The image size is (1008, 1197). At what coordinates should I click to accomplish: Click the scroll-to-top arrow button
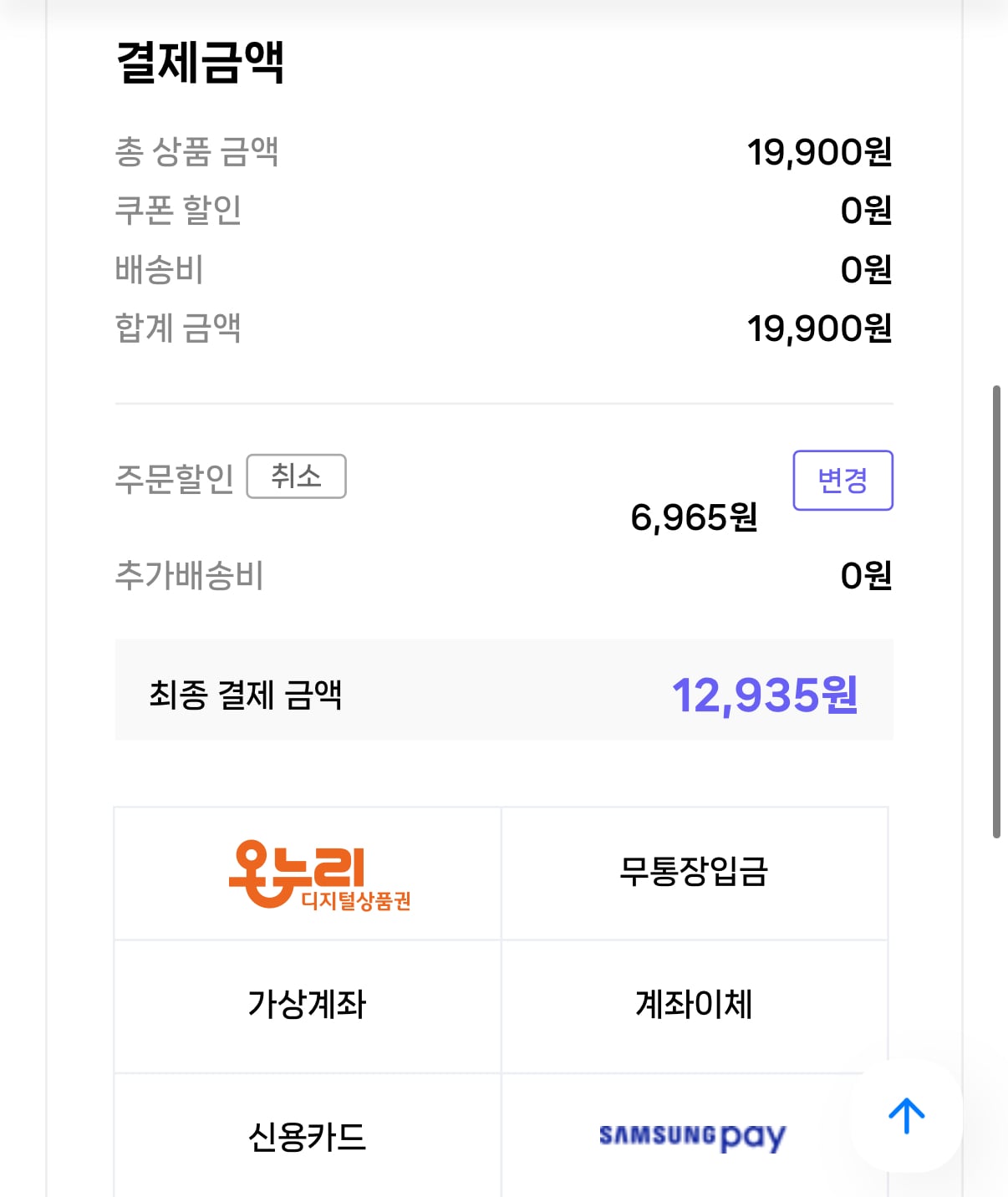coord(907,1113)
